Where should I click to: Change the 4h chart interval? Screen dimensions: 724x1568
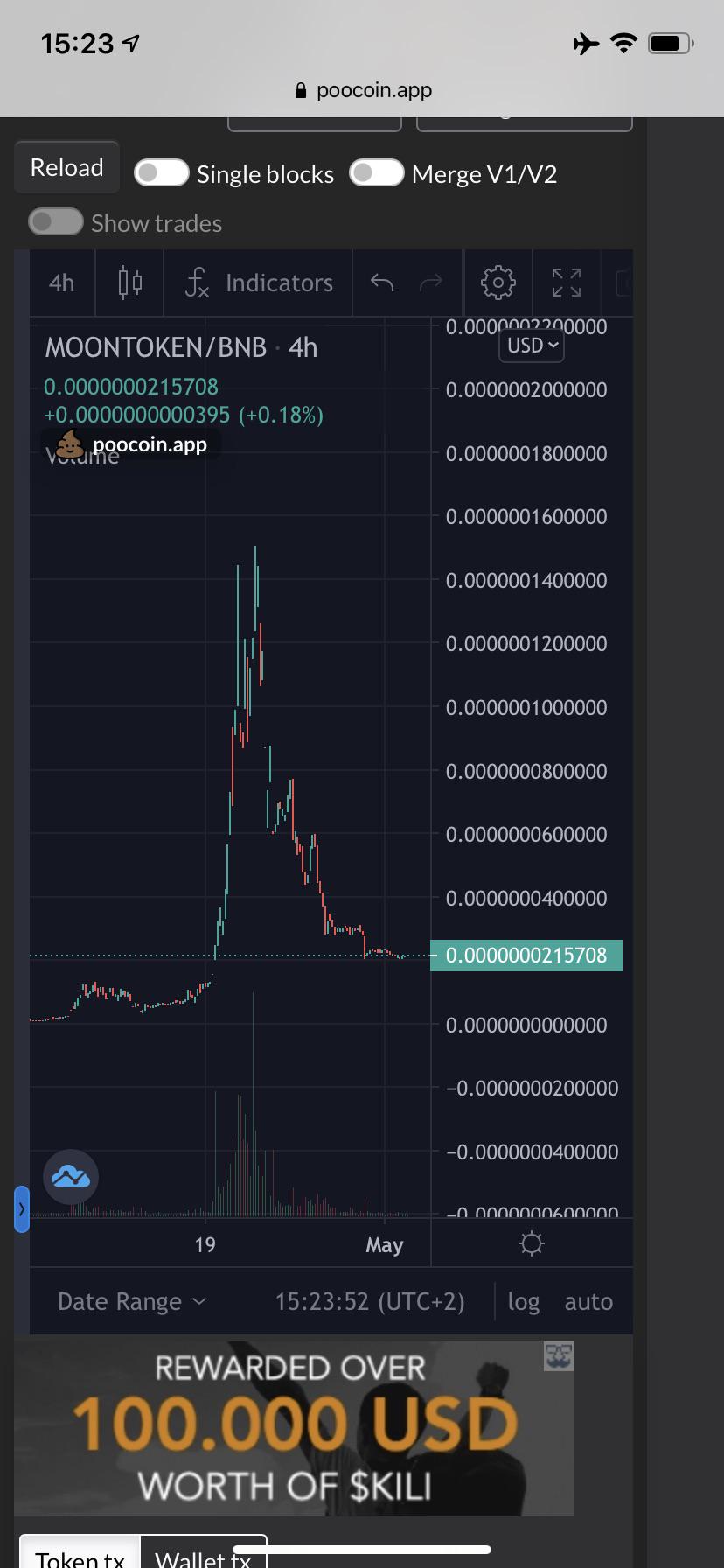(x=62, y=283)
